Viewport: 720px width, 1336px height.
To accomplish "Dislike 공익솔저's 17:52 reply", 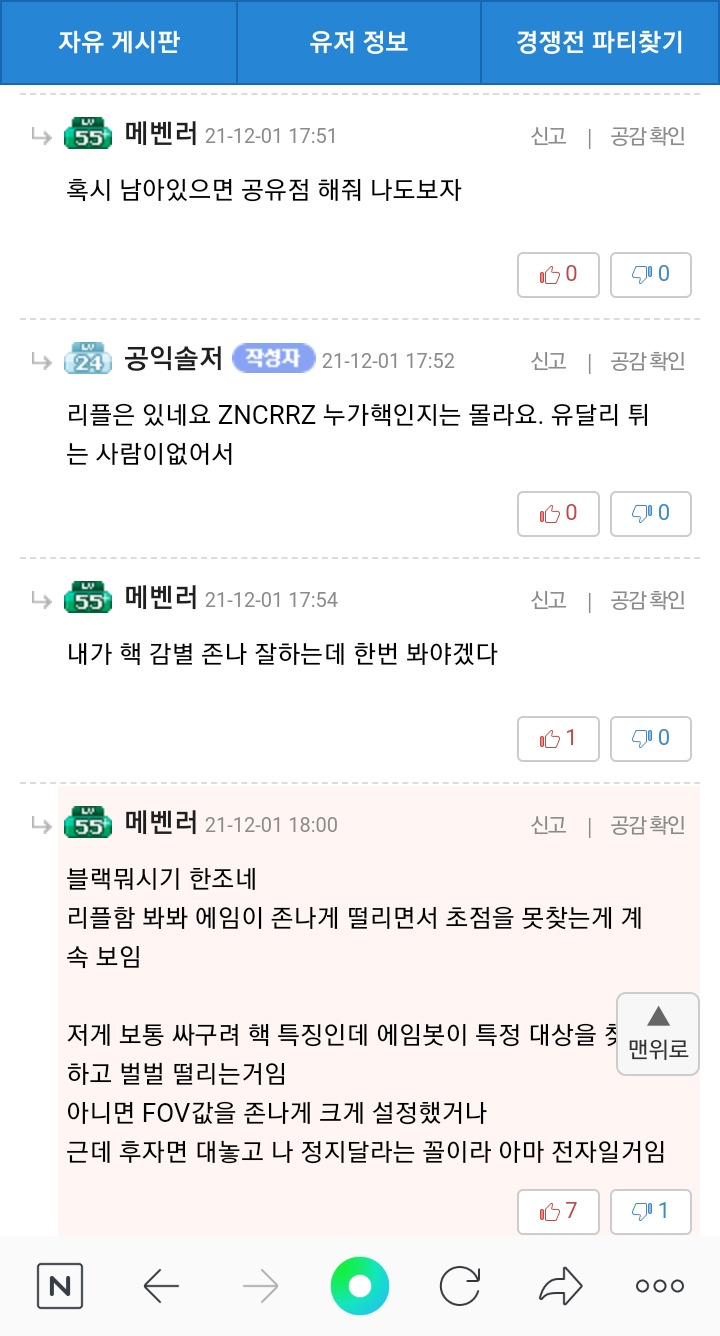I will coord(651,514).
